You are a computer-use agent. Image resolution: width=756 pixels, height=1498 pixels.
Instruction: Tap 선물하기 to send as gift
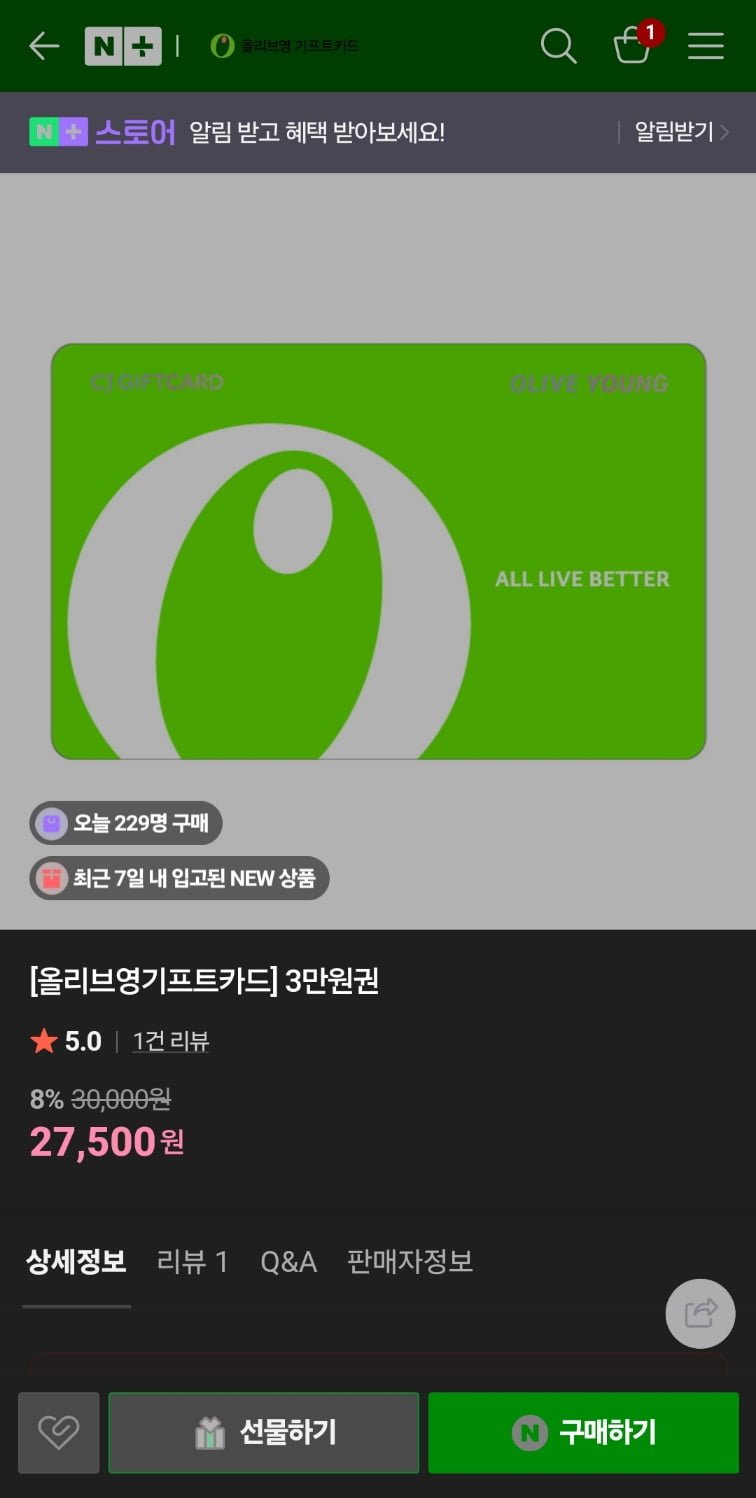[264, 1433]
